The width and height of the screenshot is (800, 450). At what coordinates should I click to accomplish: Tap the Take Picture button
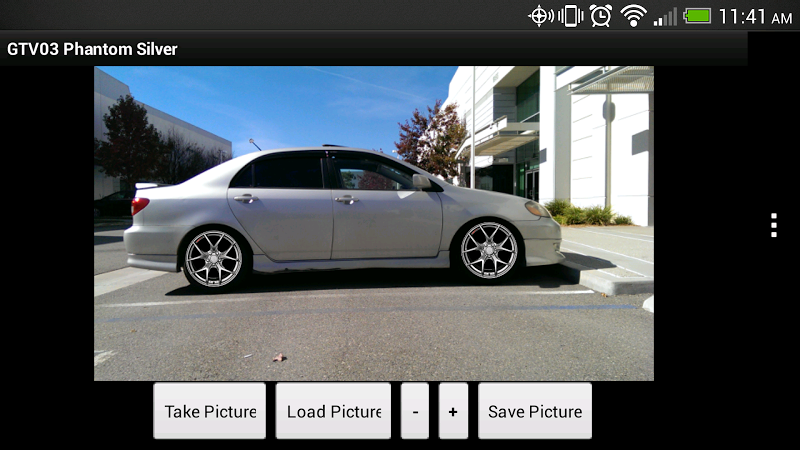(x=210, y=411)
